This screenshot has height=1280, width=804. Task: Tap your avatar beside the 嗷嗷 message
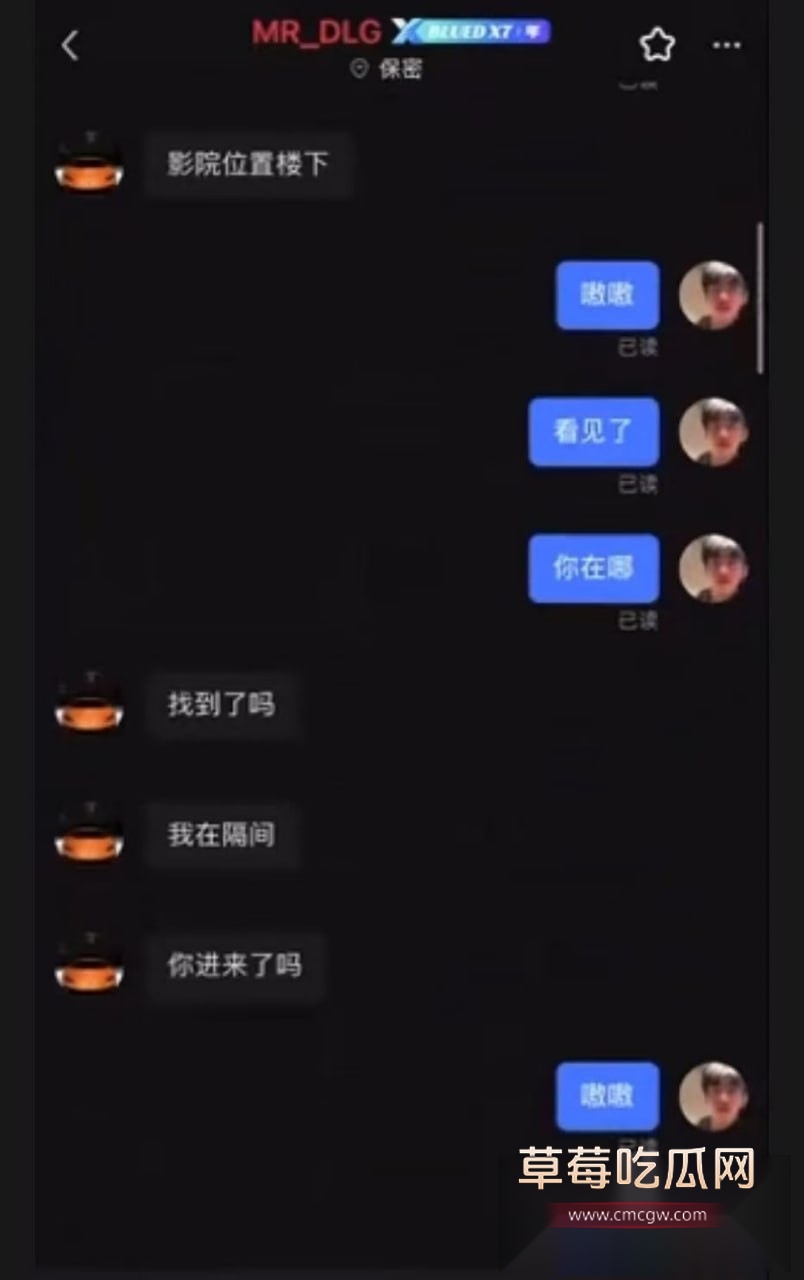click(x=716, y=295)
